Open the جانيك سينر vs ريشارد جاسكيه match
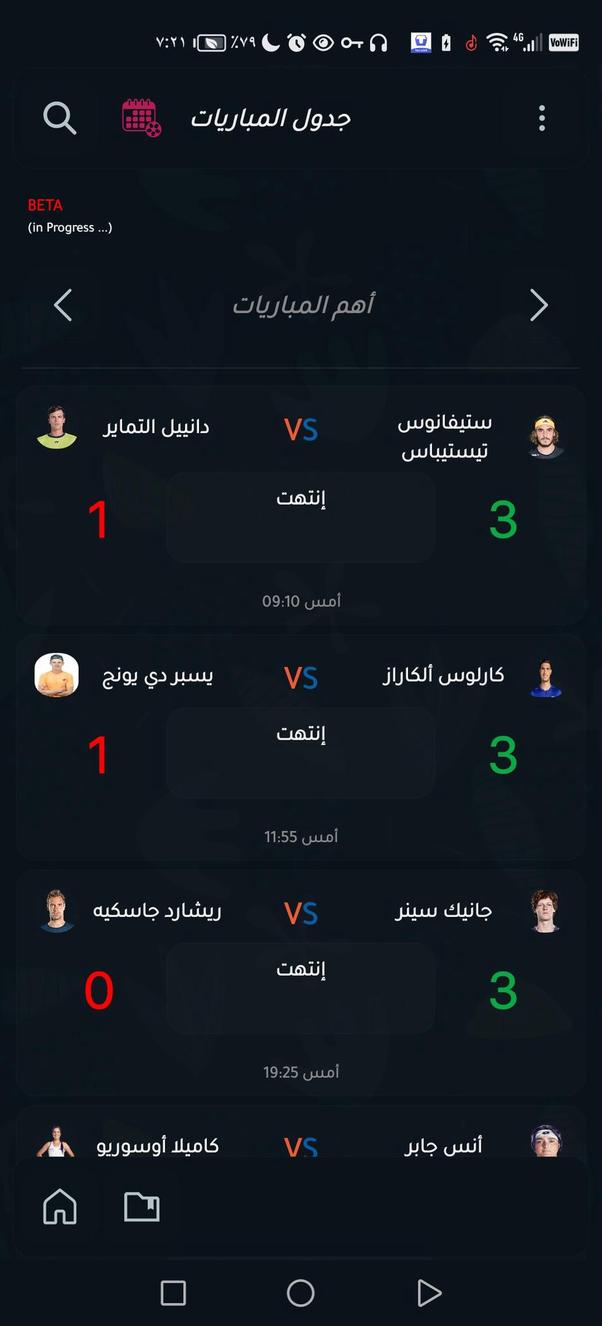 pos(300,980)
